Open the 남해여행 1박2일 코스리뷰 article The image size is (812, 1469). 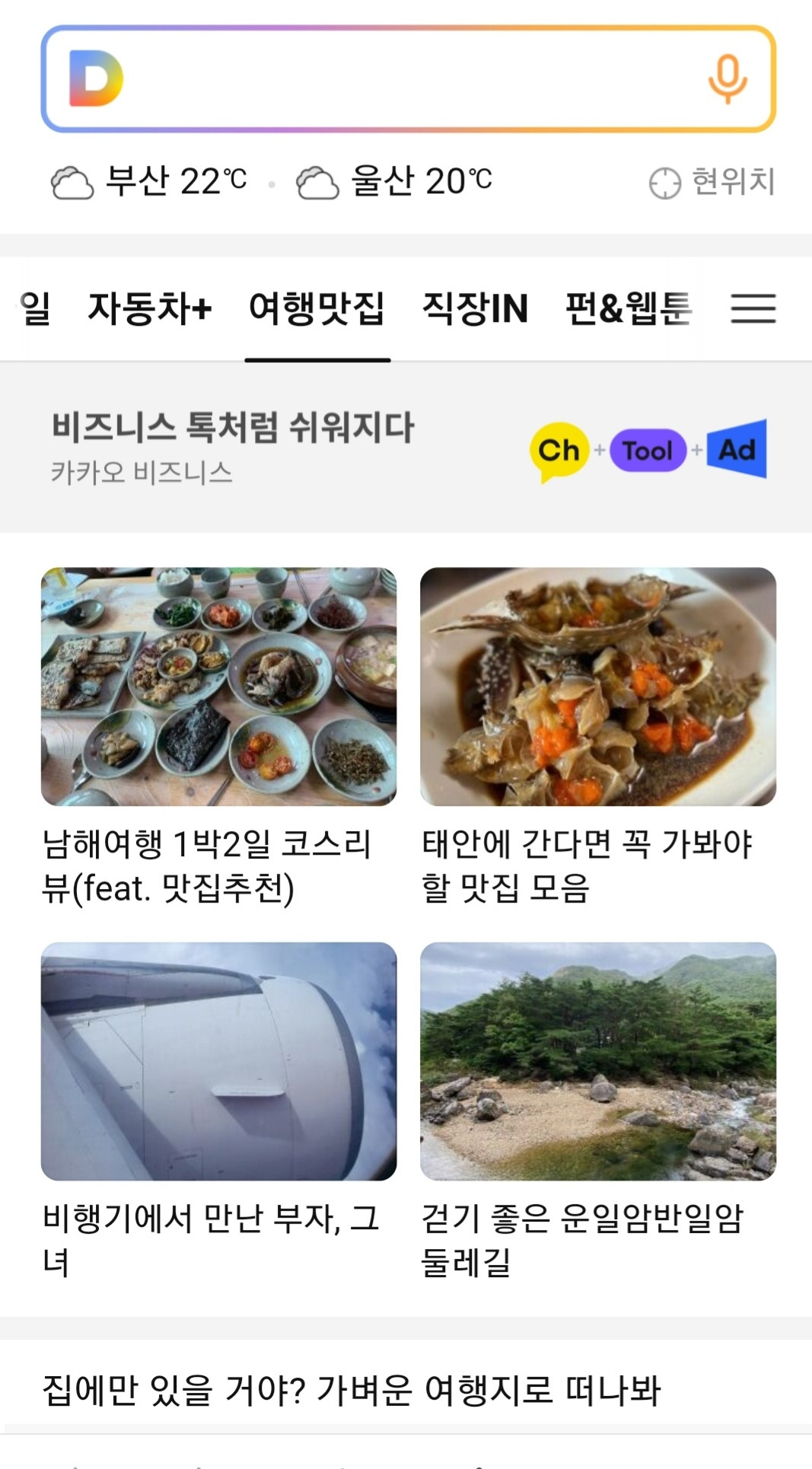pos(218,735)
